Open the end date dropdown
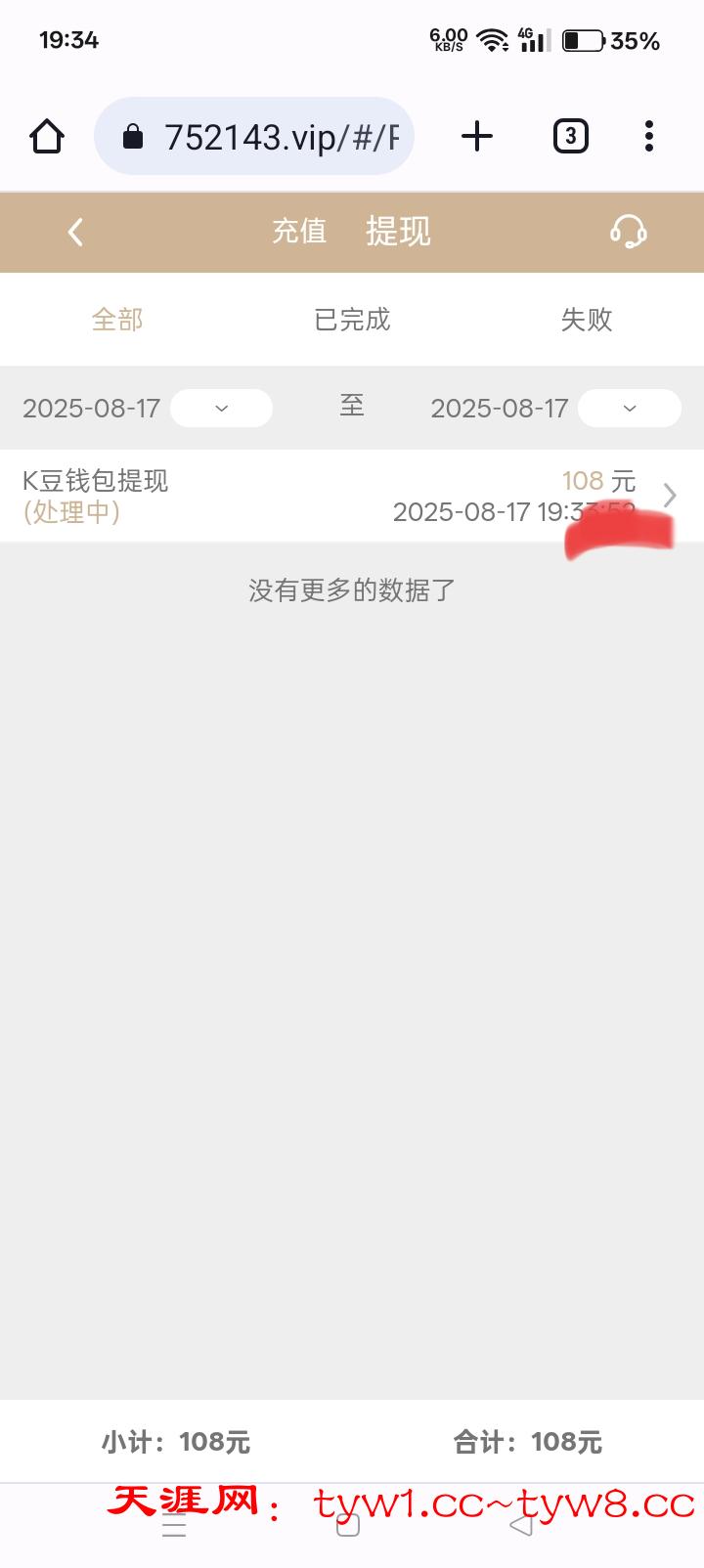Screen dimensions: 704x1568 point(629,408)
